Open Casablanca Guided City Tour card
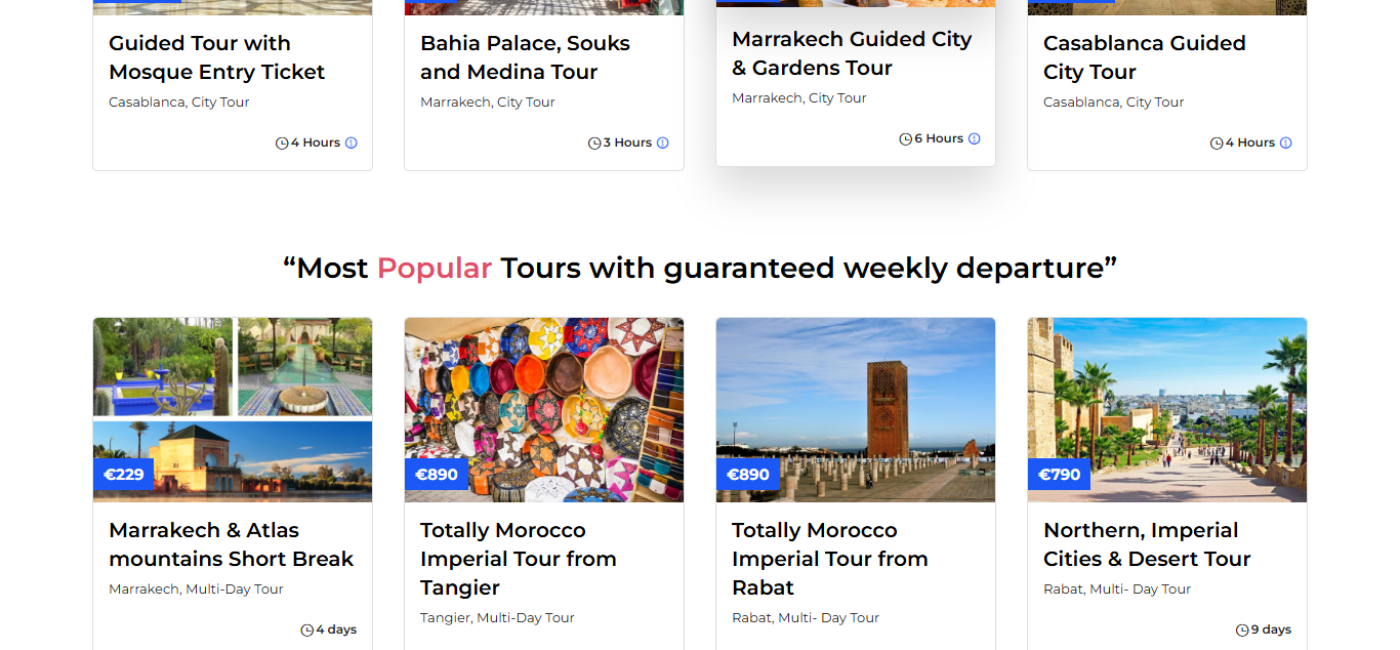Screen dimensions: 1400x650 (1144, 58)
